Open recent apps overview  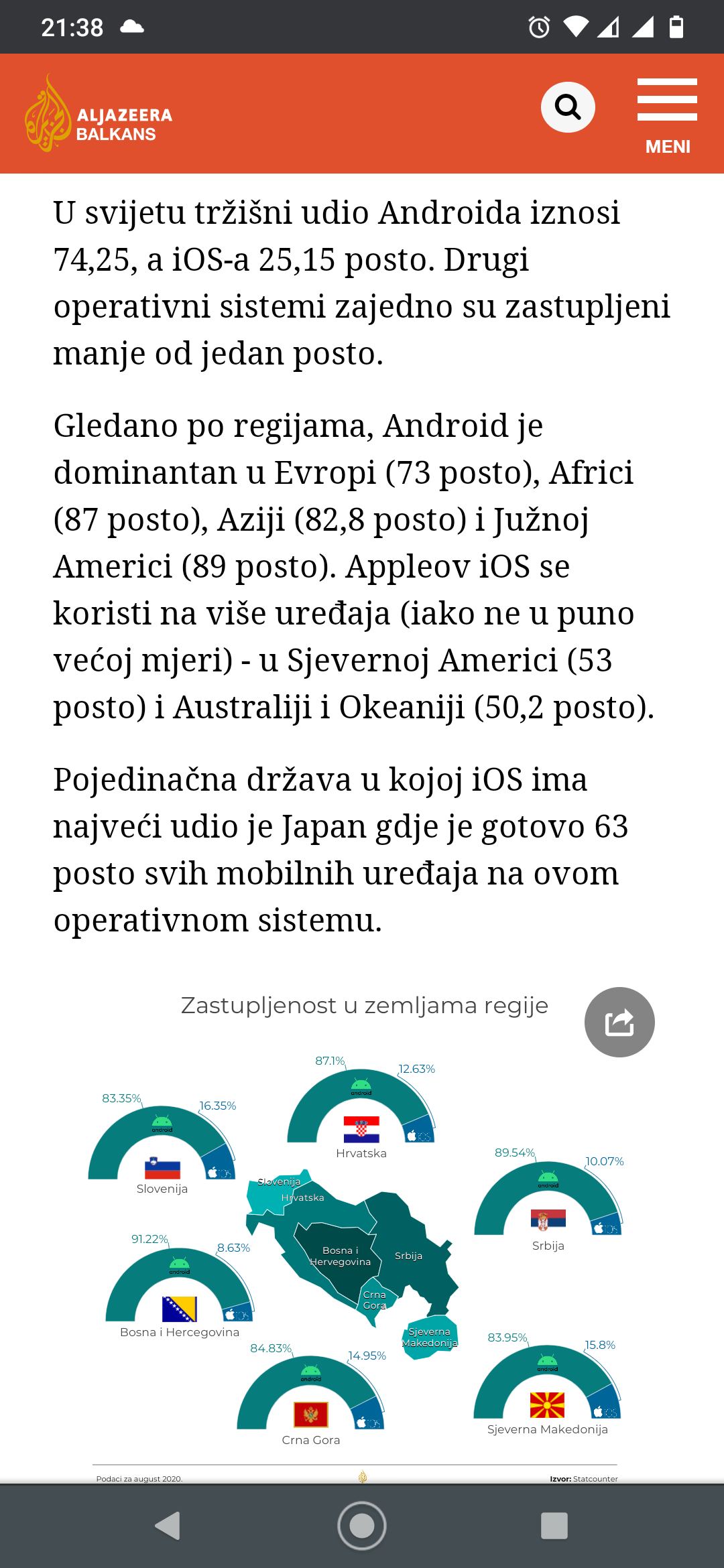pos(554,1526)
